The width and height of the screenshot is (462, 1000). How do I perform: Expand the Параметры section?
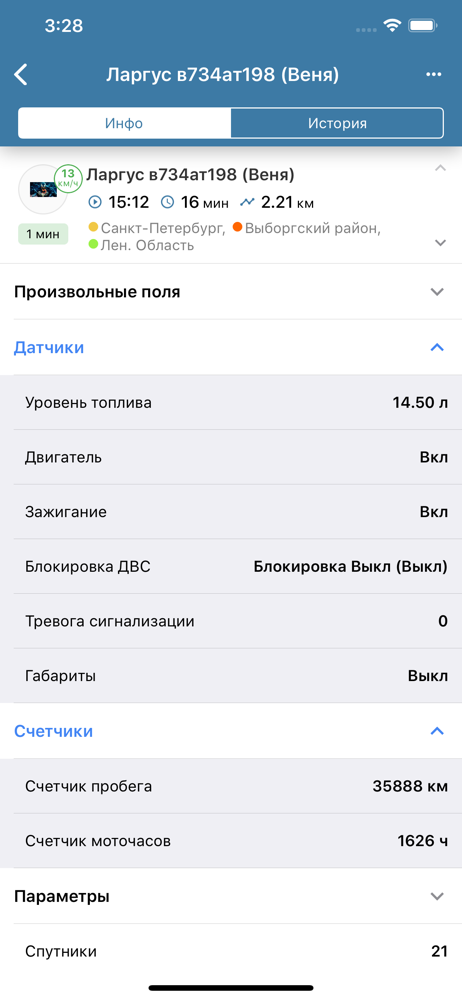[x=231, y=896]
